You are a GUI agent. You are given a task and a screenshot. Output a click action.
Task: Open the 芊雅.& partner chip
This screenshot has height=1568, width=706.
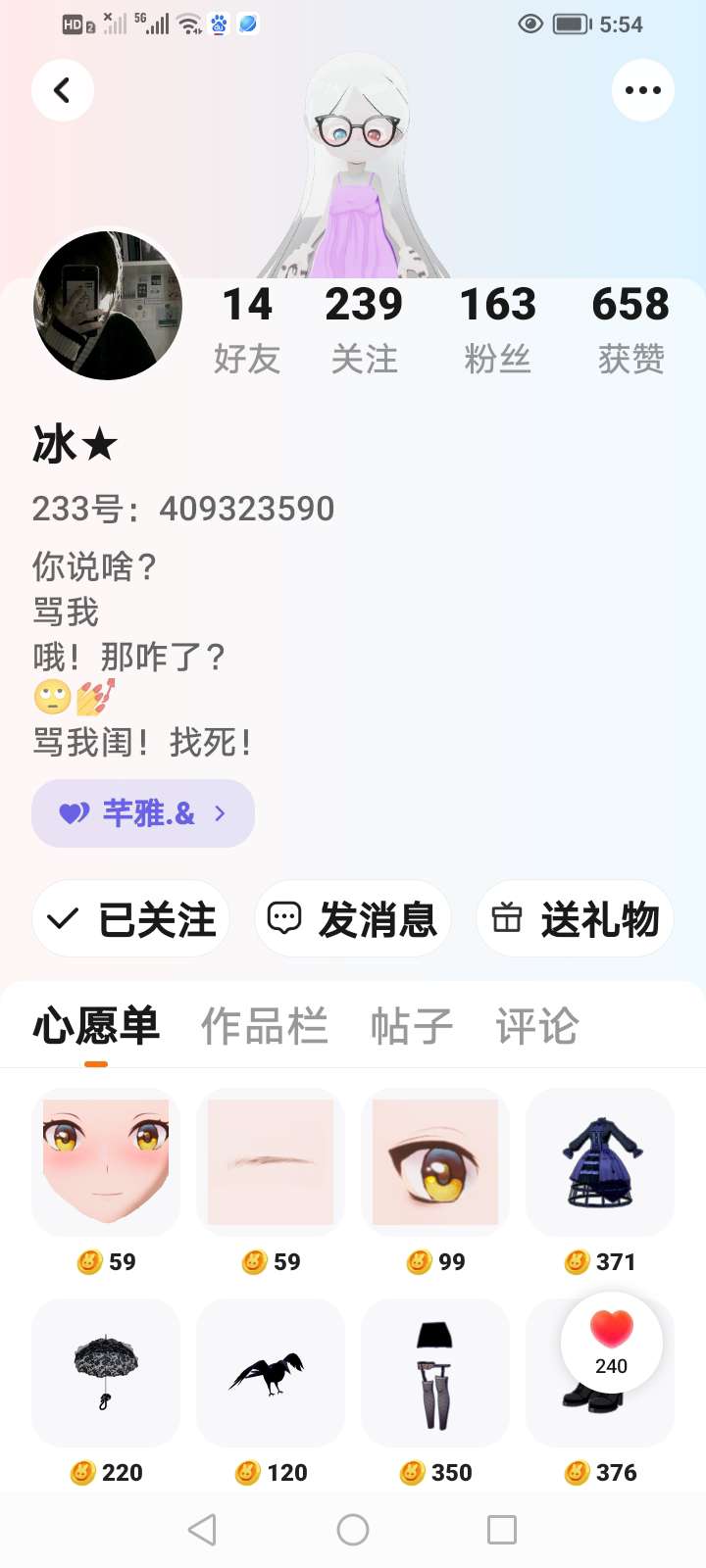click(143, 813)
